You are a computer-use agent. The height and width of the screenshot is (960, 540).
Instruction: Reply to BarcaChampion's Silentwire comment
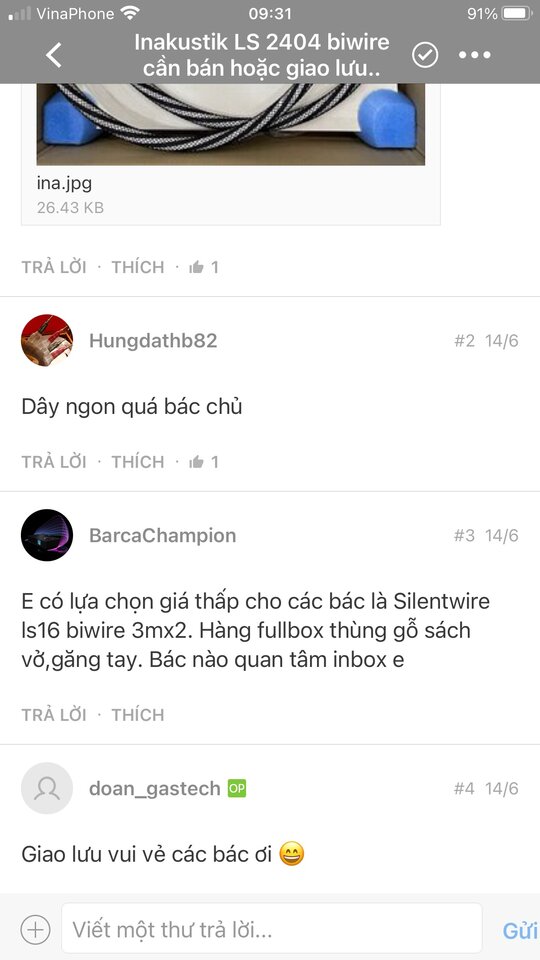pyautogui.click(x=54, y=714)
